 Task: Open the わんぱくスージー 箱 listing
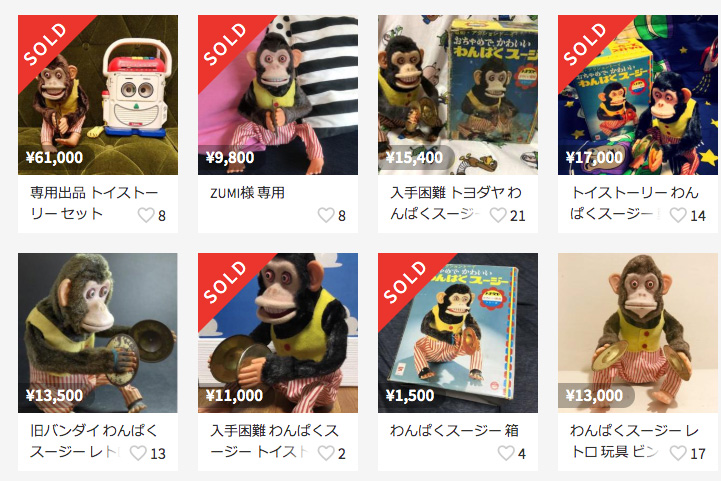point(458,333)
